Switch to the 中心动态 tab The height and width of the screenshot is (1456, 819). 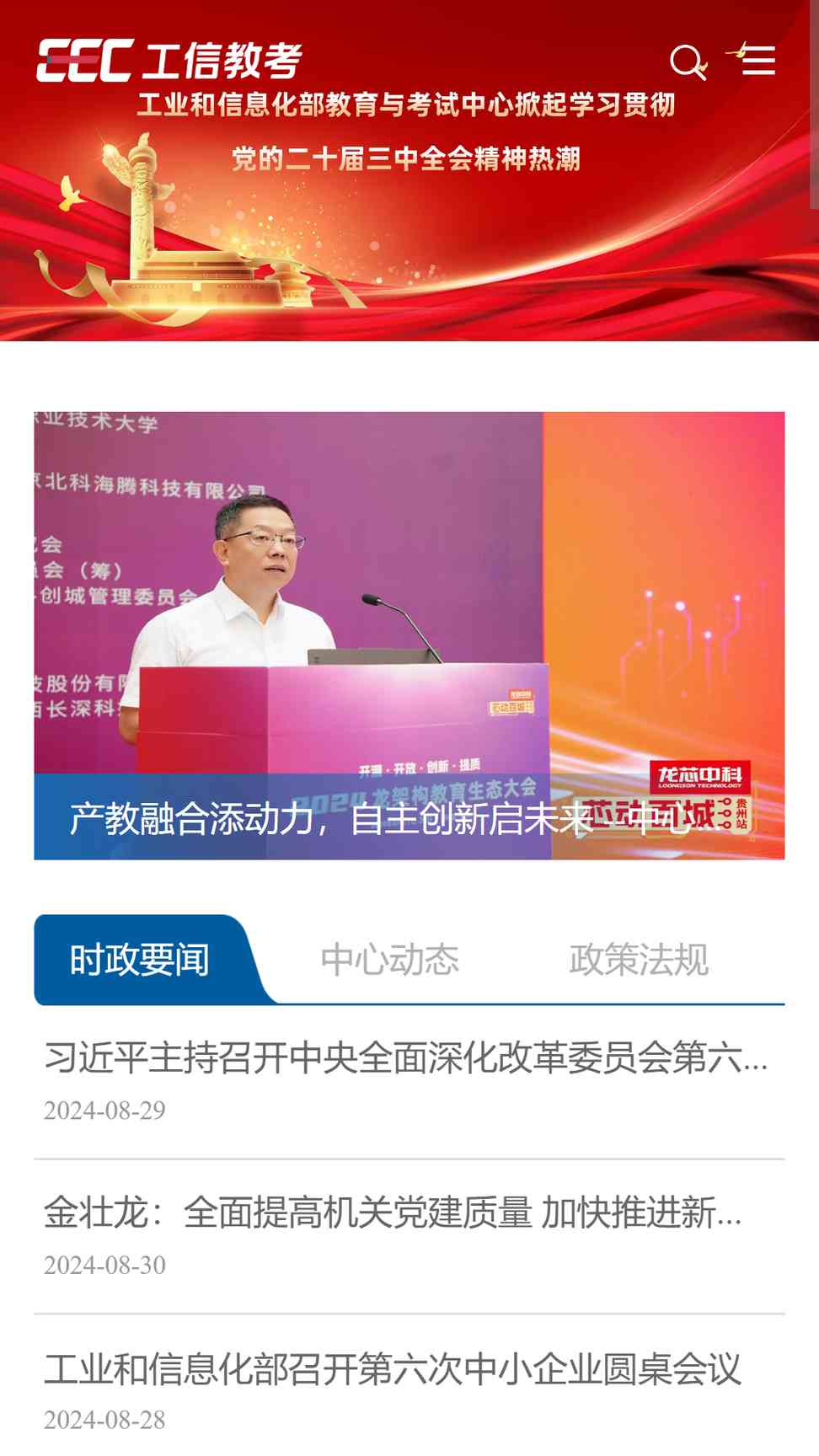tap(390, 960)
